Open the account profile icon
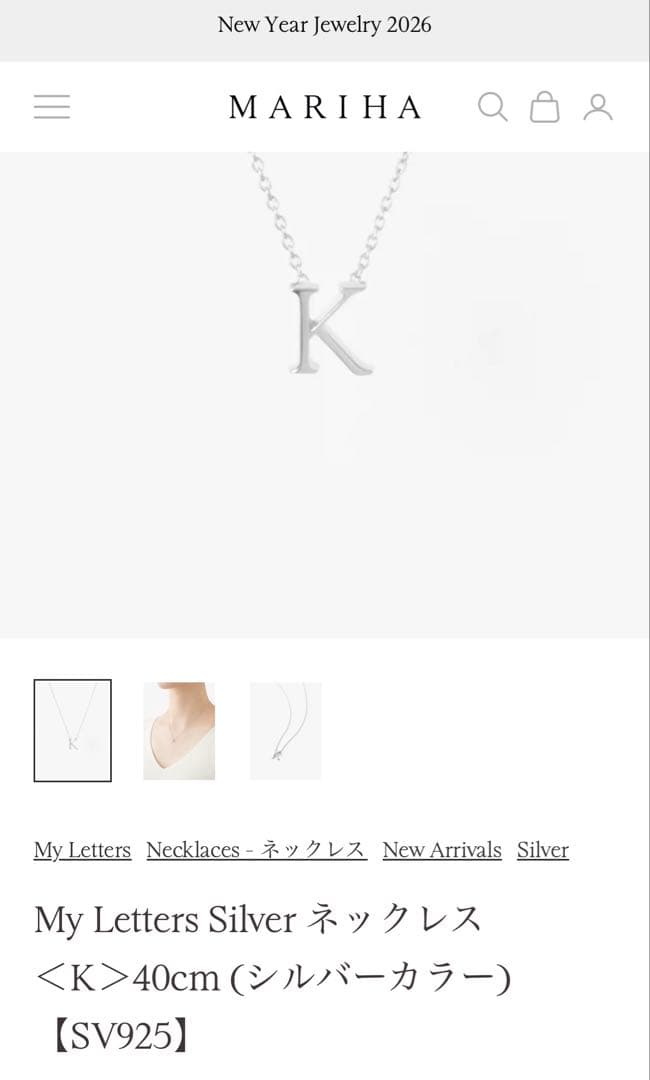Image resolution: width=650 pixels, height=1080 pixels. point(598,107)
